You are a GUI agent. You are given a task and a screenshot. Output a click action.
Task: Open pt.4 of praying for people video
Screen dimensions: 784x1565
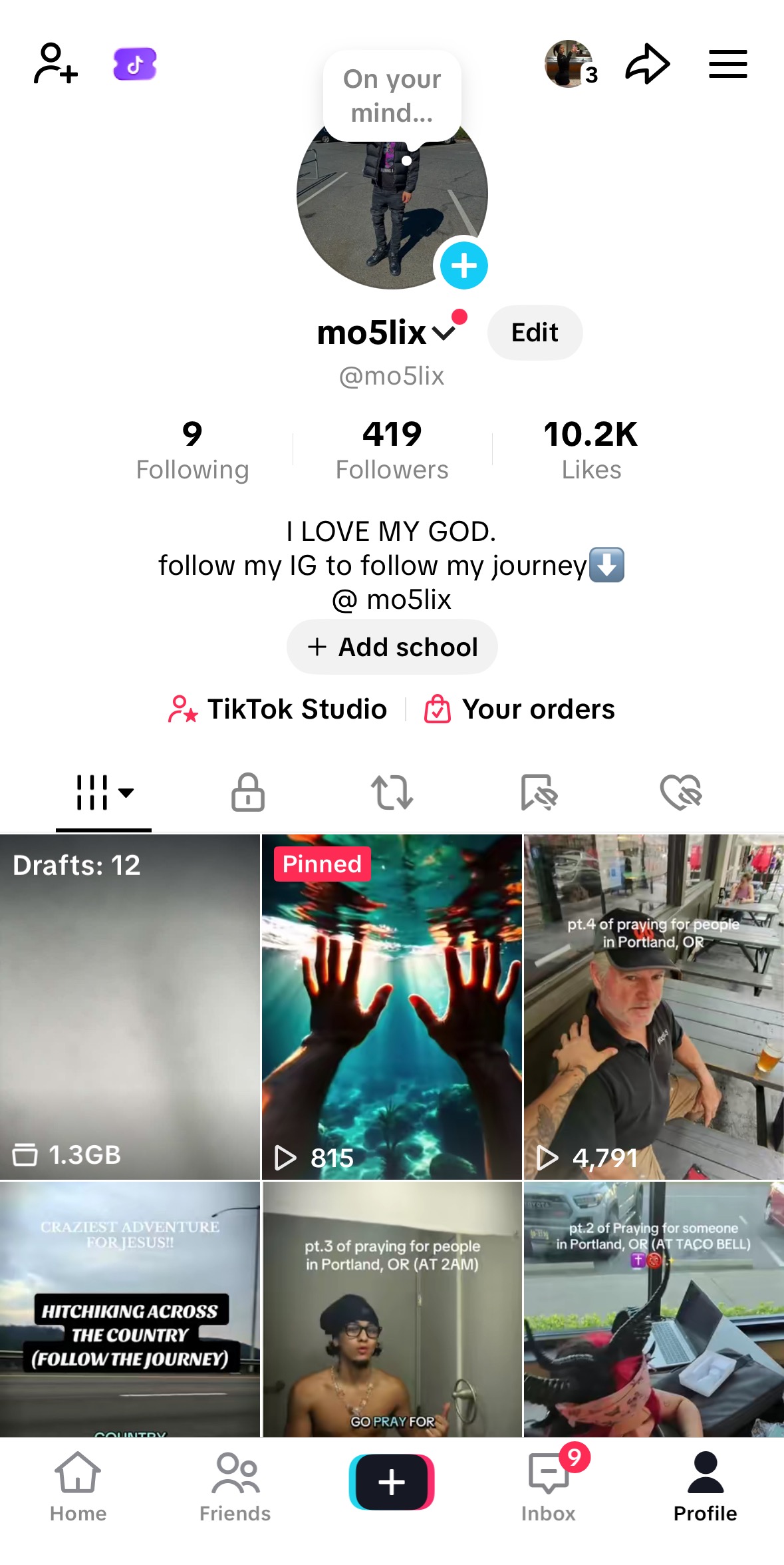pos(654,1006)
